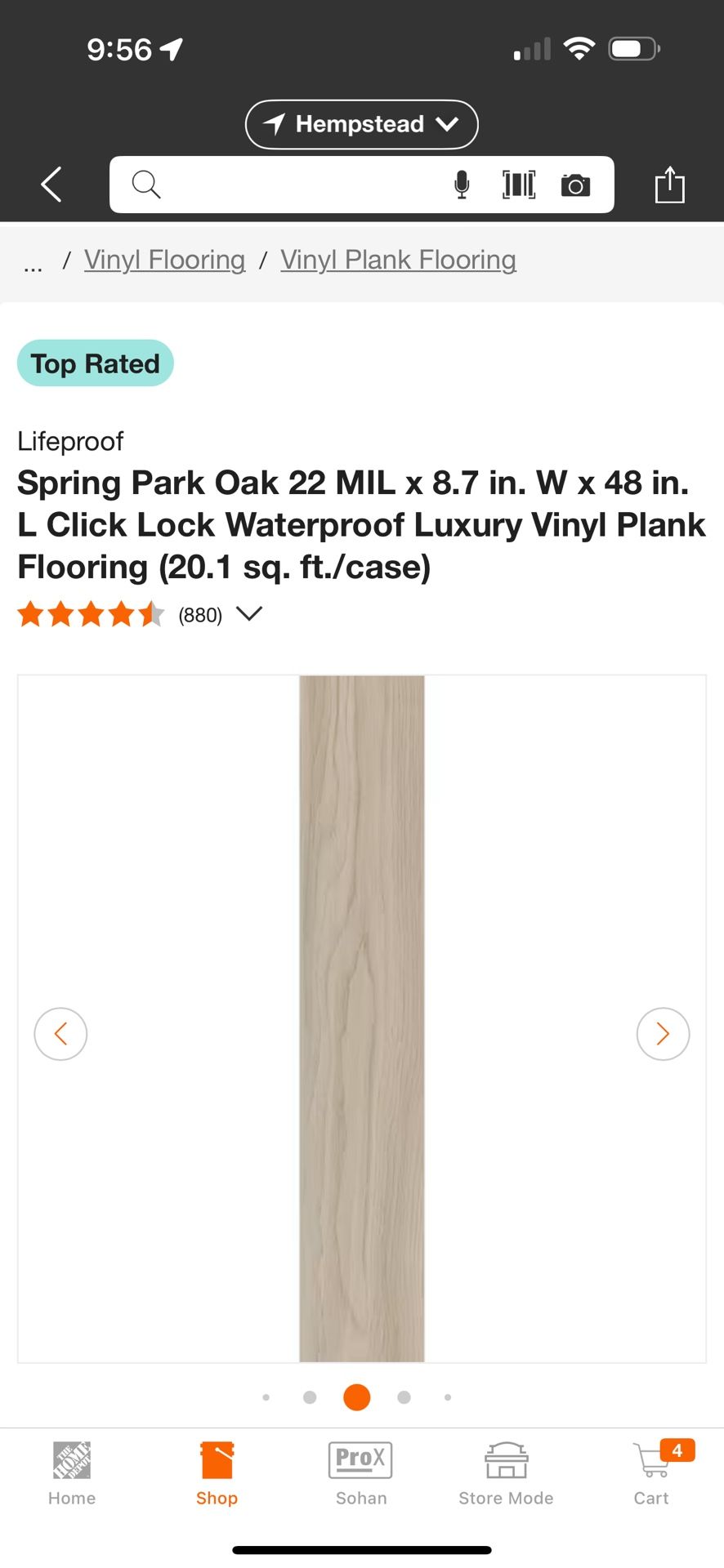Go back to the previous page

point(51,185)
